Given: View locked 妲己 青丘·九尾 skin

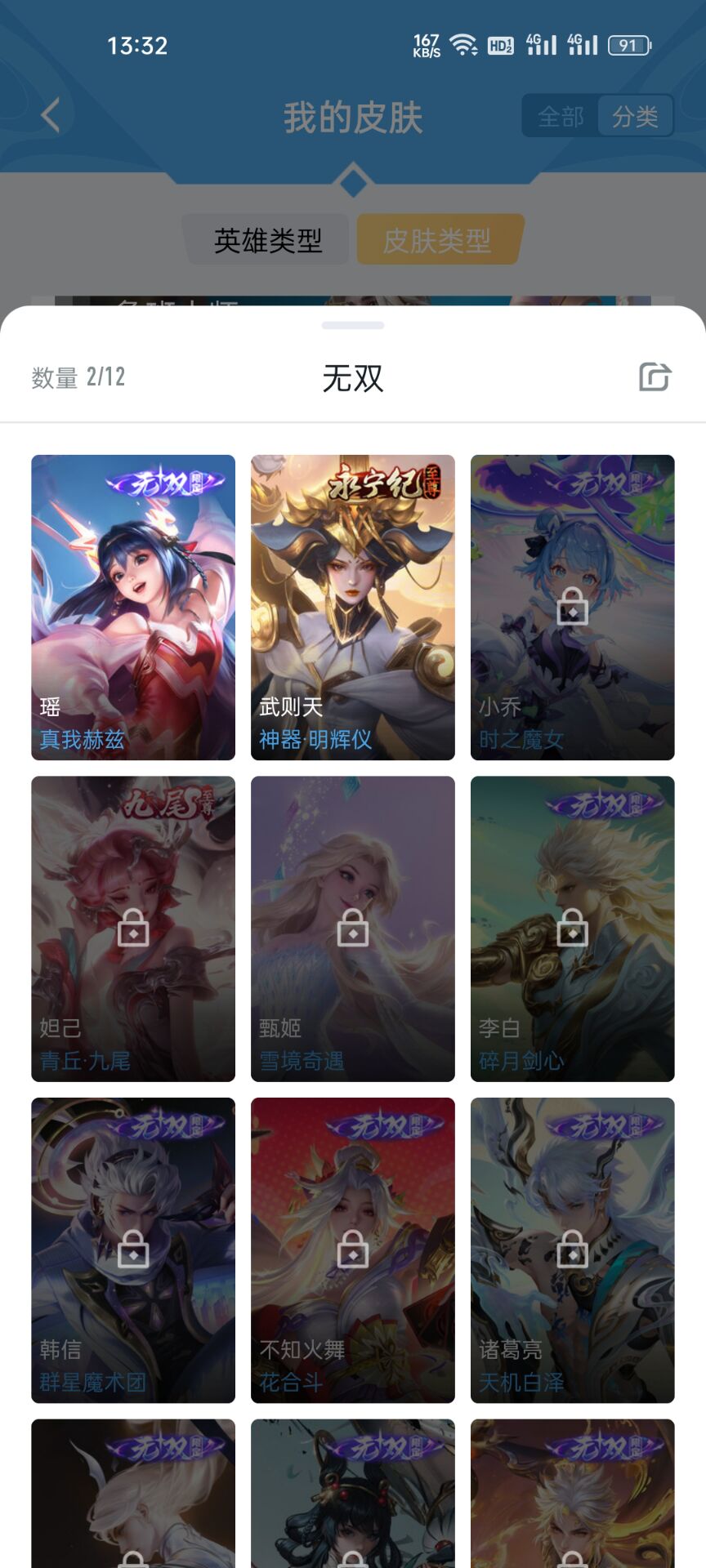Looking at the screenshot, I should tap(133, 929).
